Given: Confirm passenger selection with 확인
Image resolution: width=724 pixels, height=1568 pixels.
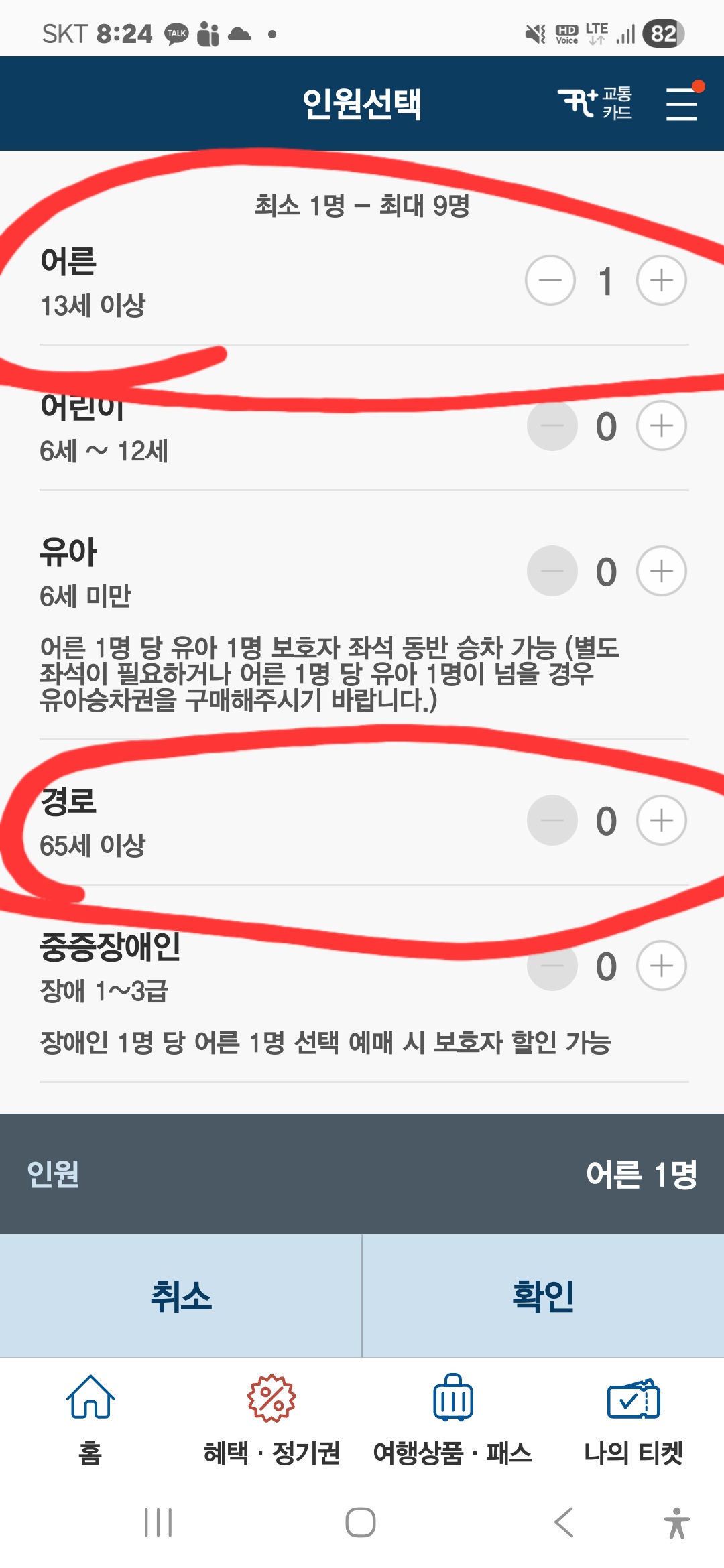Looking at the screenshot, I should (x=544, y=1296).
